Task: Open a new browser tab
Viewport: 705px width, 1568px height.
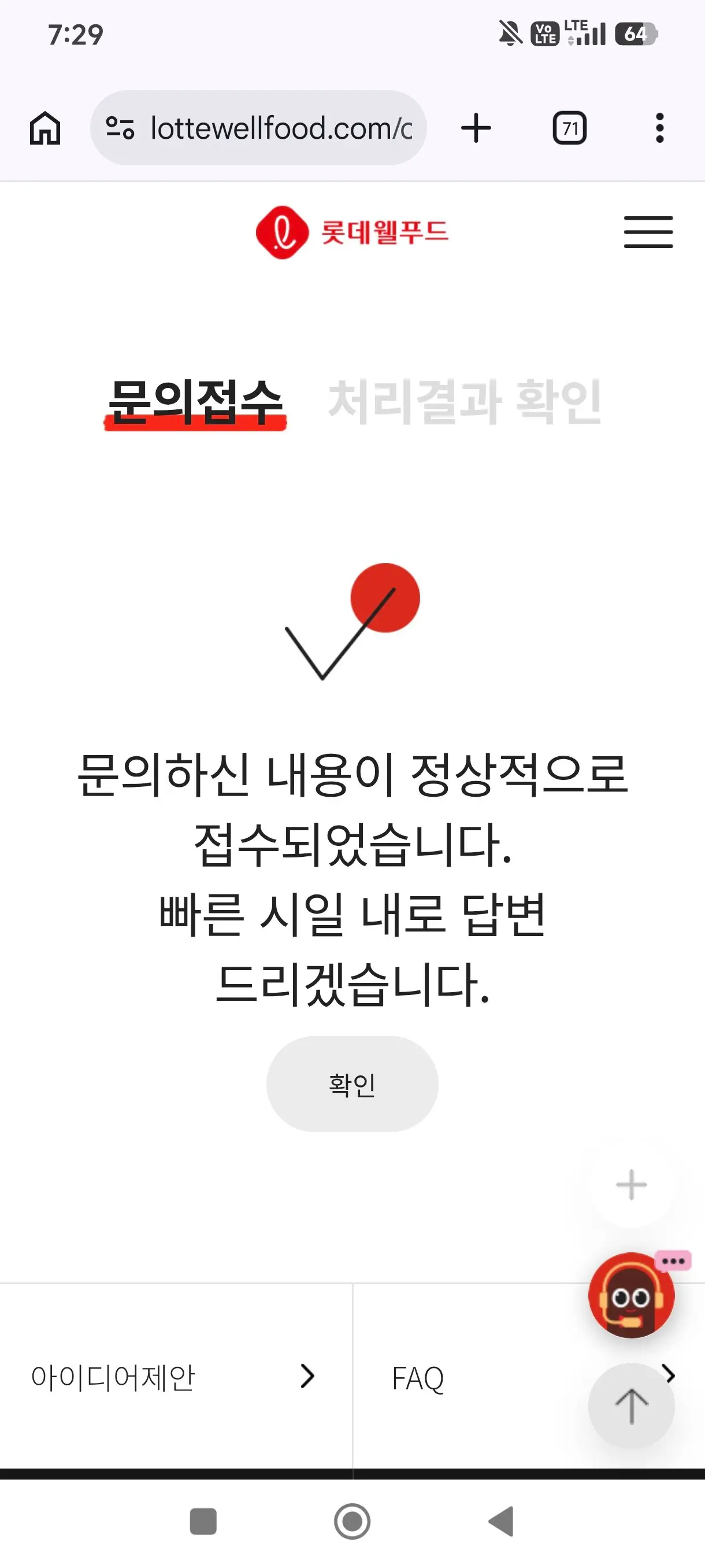Action: click(476, 128)
